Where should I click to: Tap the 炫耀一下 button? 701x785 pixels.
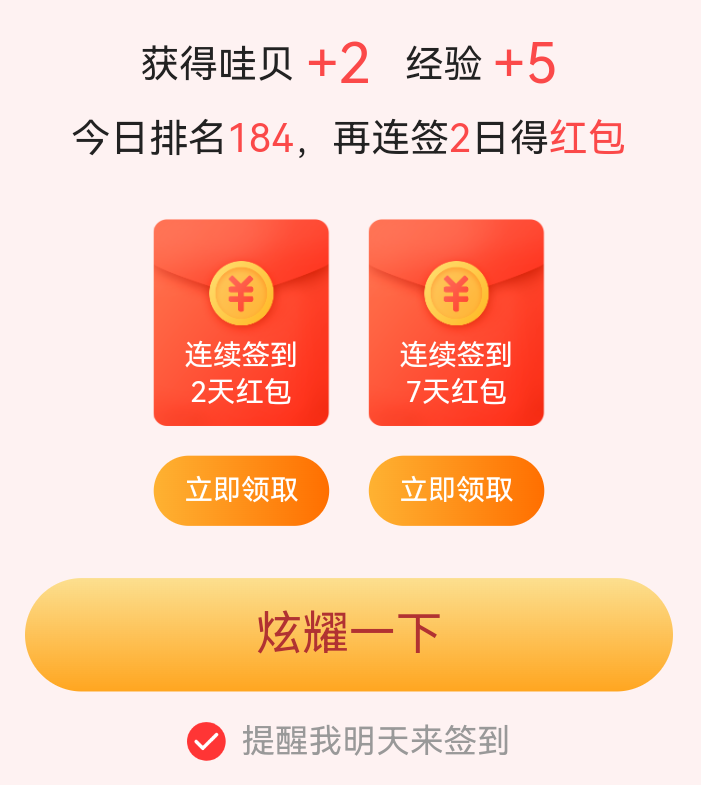pyautogui.click(x=349, y=634)
